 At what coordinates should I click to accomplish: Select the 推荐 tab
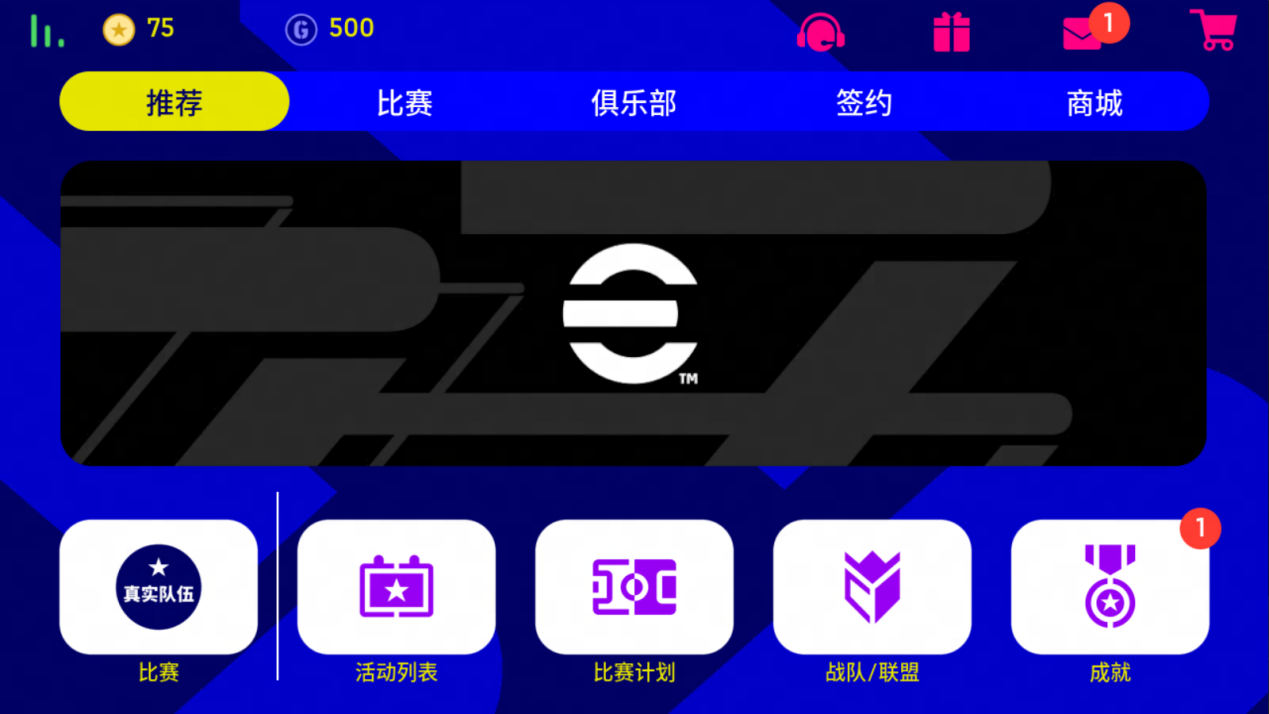click(x=174, y=102)
